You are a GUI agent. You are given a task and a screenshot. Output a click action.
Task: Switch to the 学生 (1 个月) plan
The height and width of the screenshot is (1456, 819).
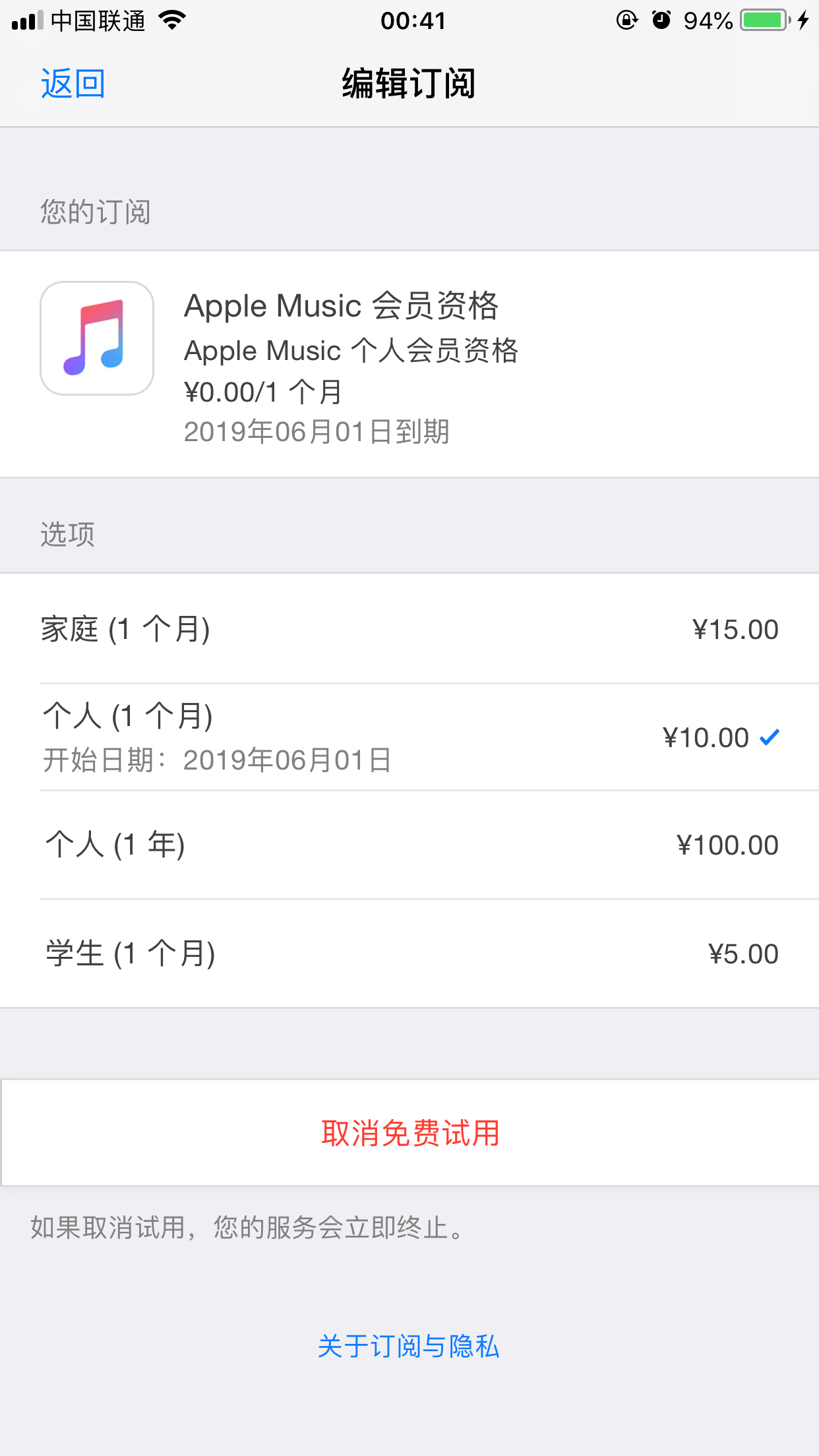click(x=409, y=954)
